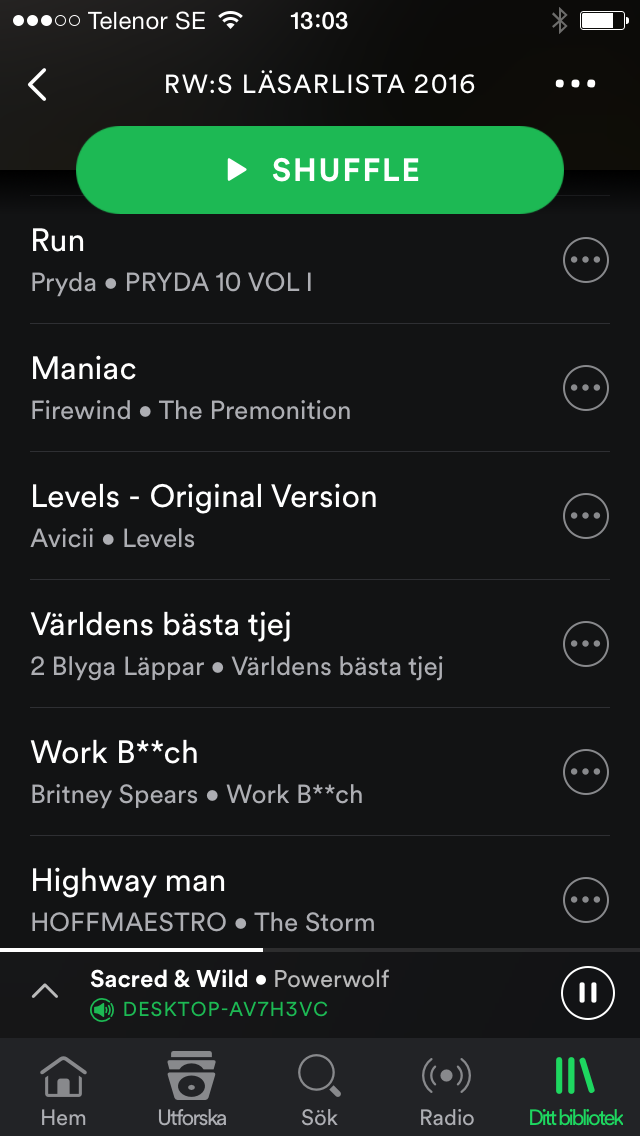This screenshot has width=640, height=1136.
Task: Open the playlist overflow menu in header
Action: [576, 84]
